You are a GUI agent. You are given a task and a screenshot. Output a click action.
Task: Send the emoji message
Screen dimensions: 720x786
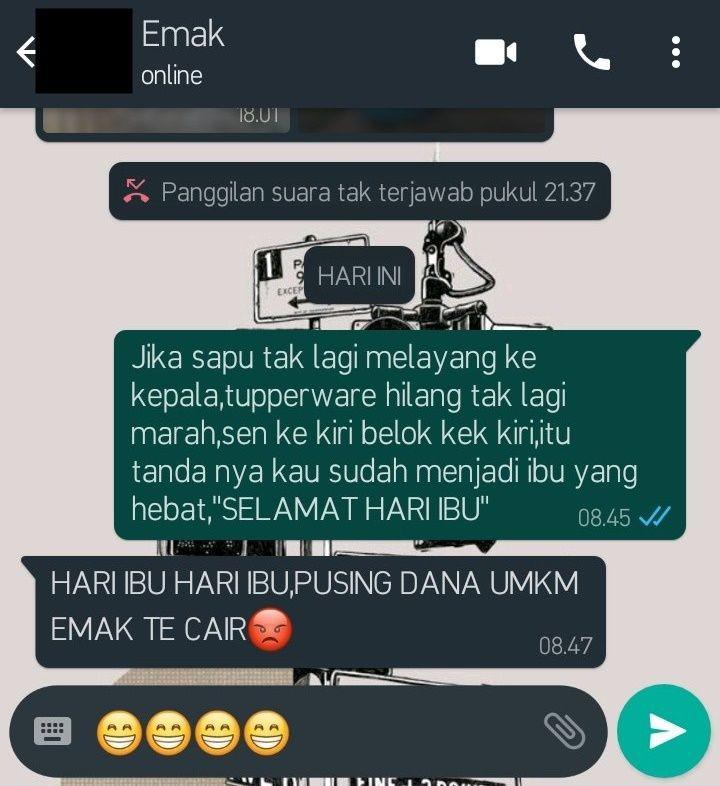click(664, 731)
